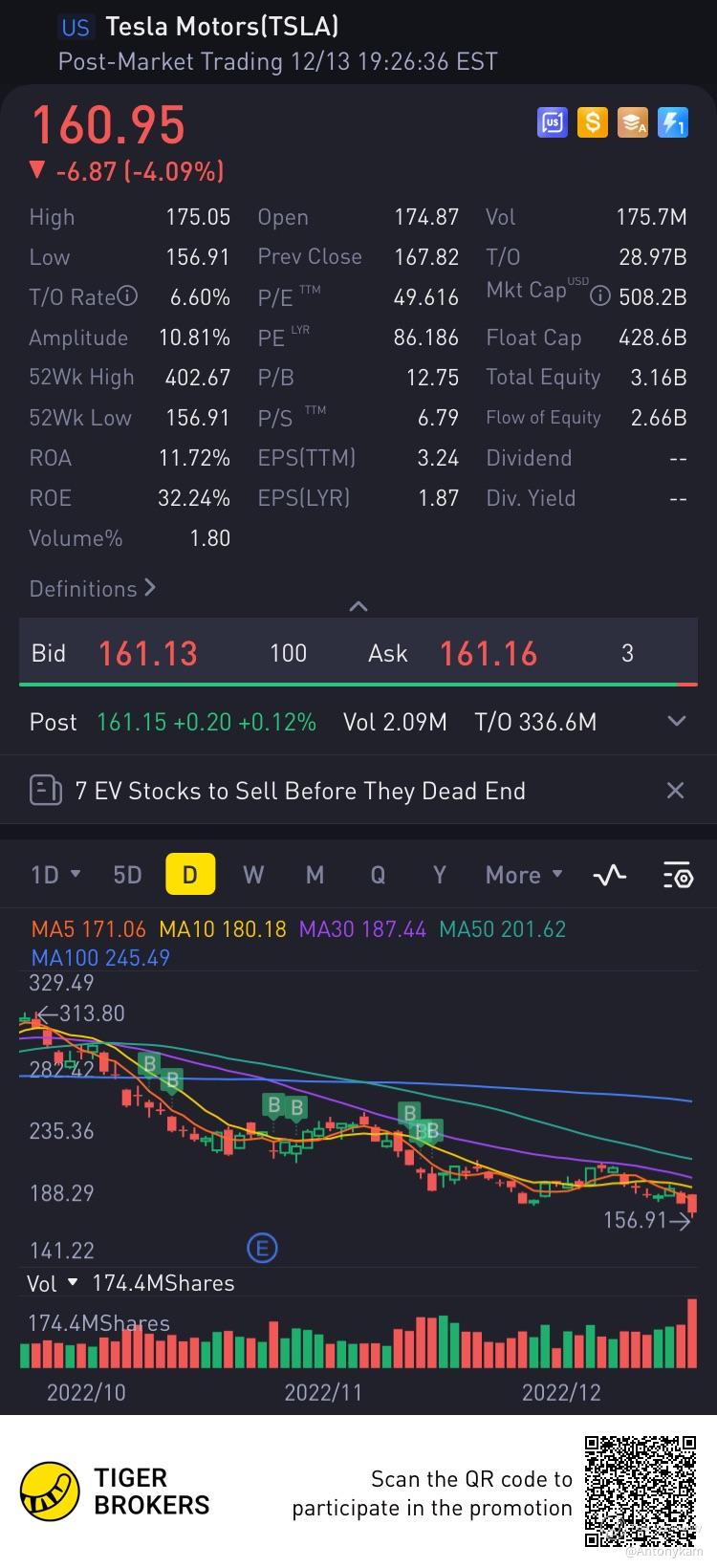717x1568 pixels.
Task: Switch chart to 5D view
Action: (127, 875)
